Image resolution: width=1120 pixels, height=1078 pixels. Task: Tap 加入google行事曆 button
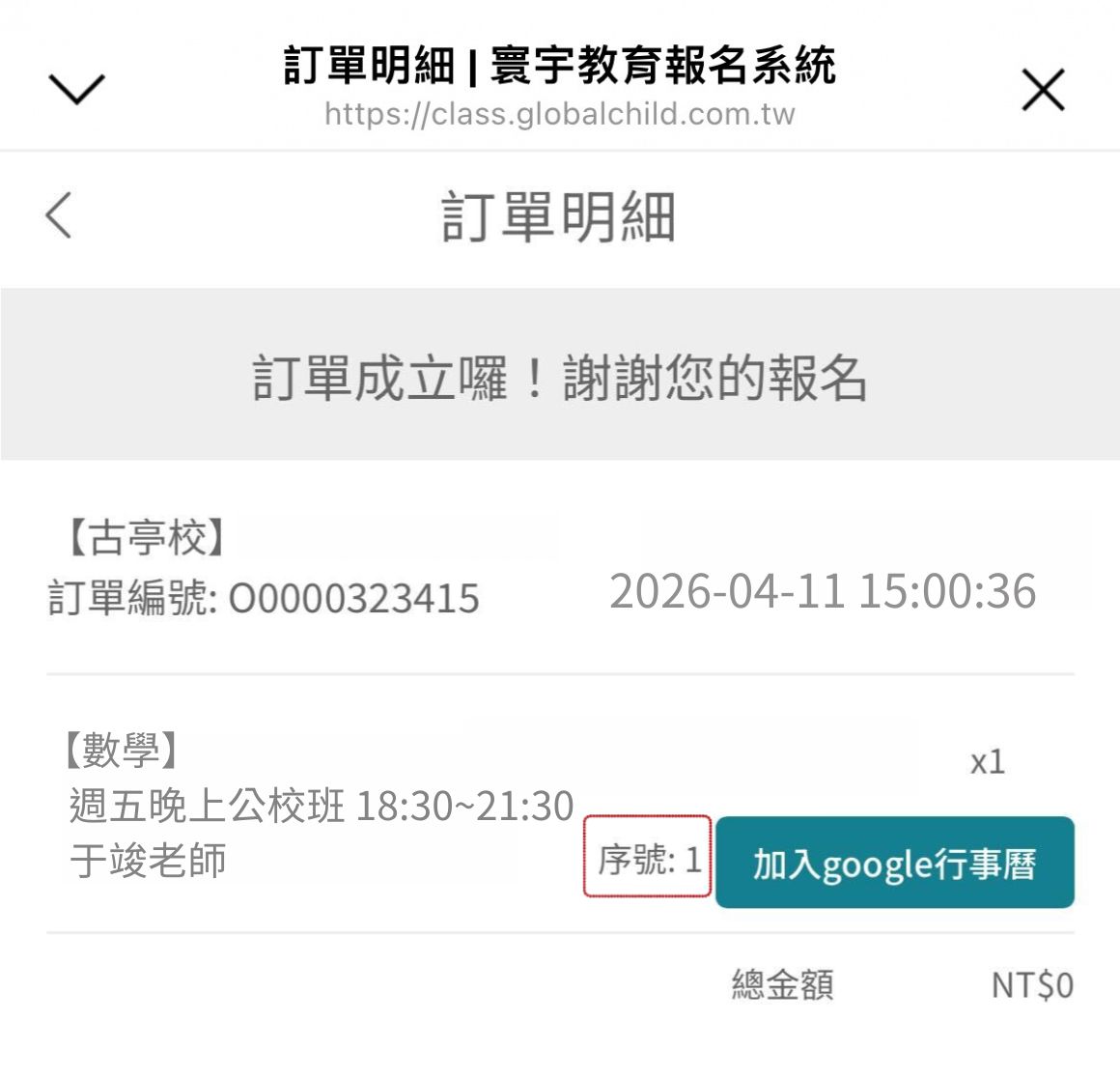[x=894, y=863]
